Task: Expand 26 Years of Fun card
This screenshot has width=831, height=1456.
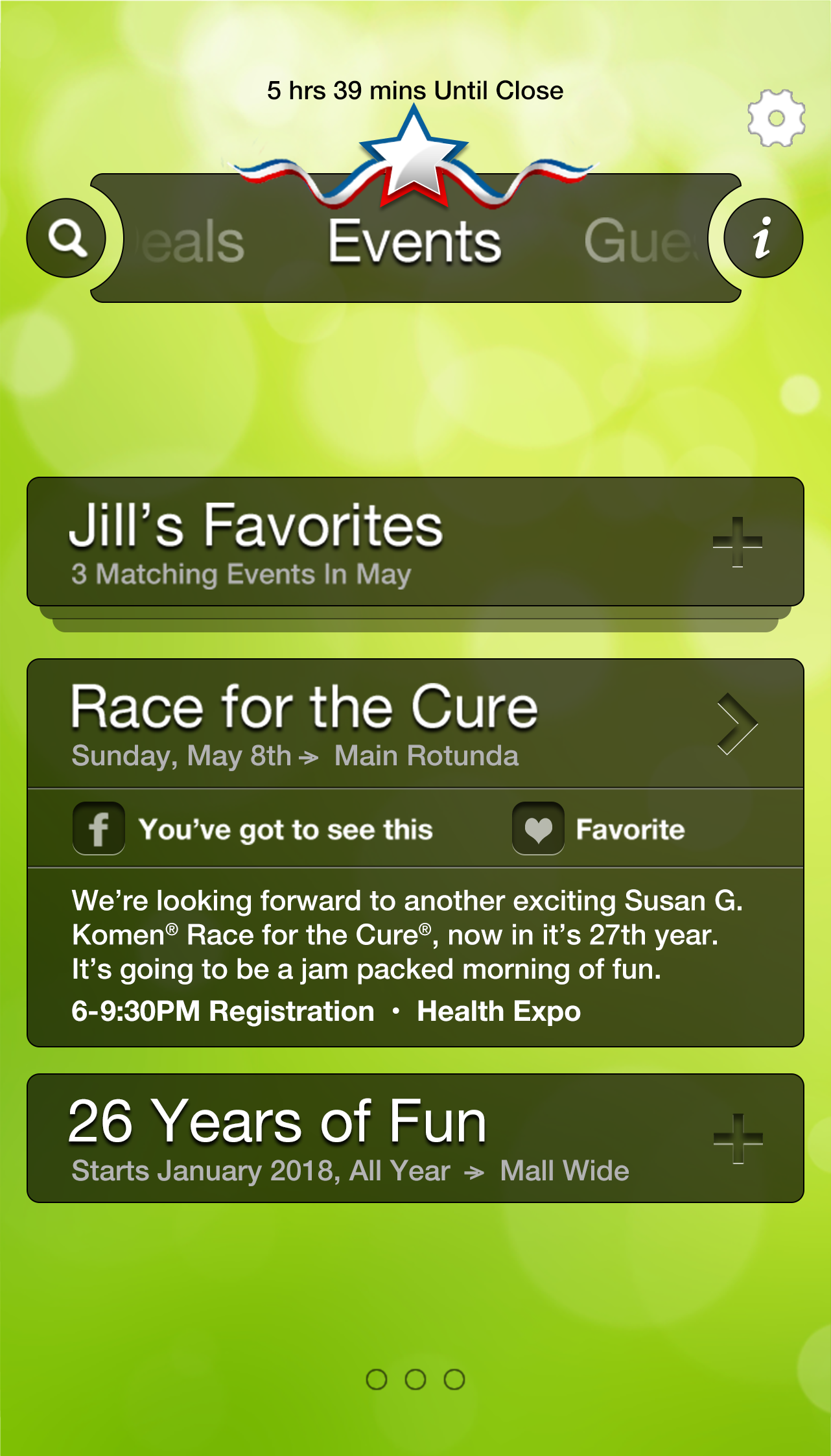Action: 738,1139
